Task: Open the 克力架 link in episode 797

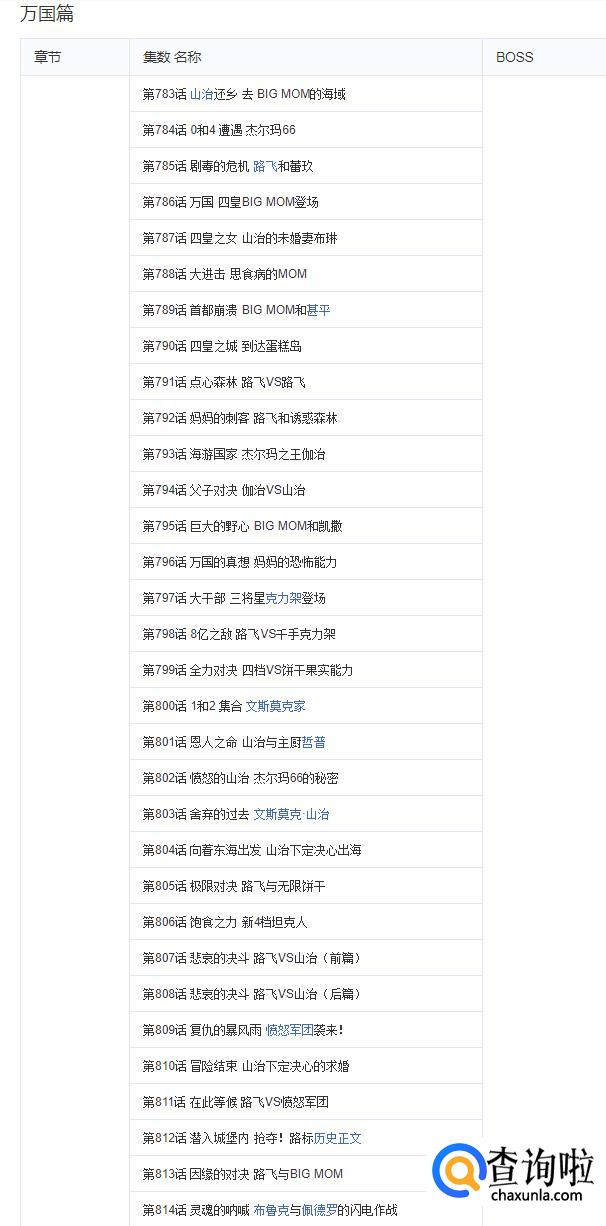Action: 283,598
